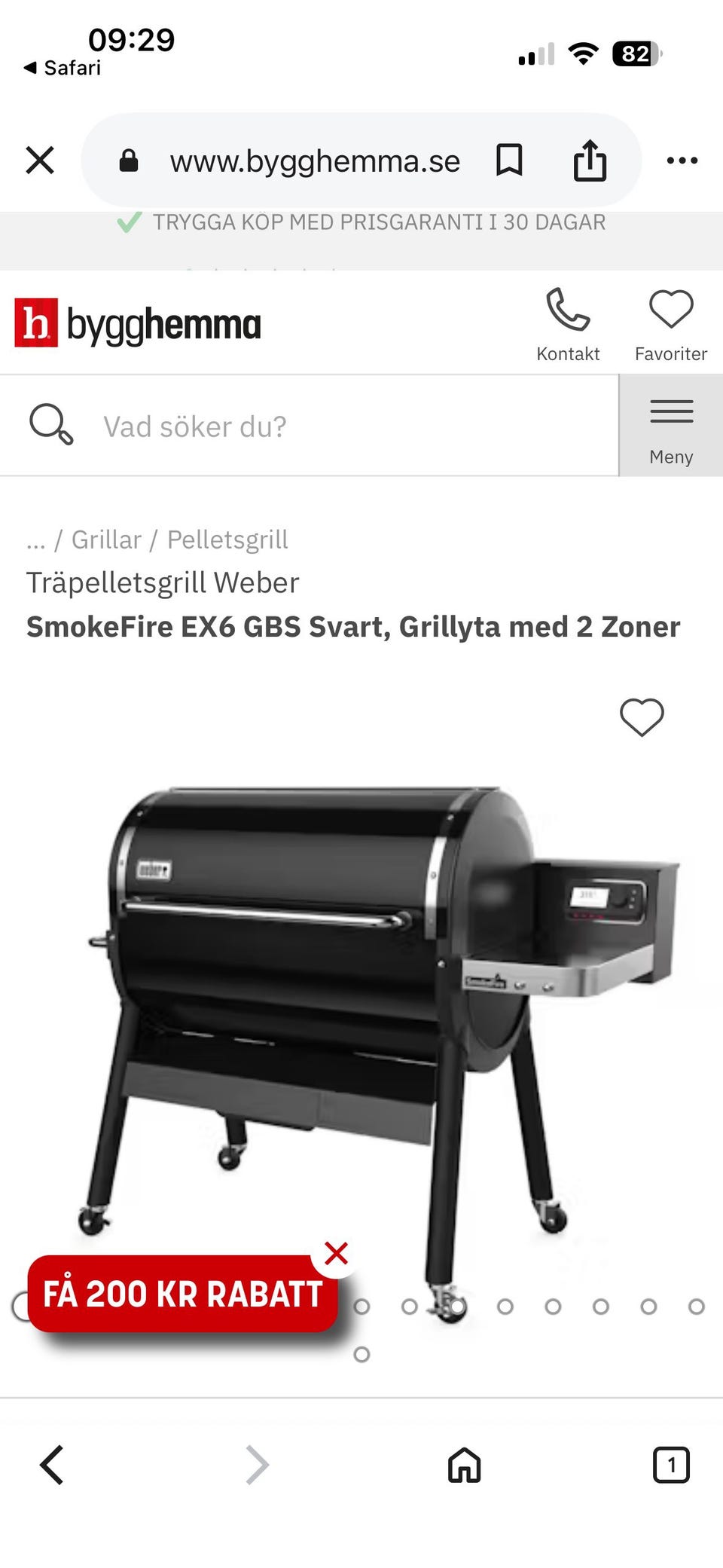Add SmokeFire EX6 grill to favorites
This screenshot has width=723, height=1568.
(642, 717)
